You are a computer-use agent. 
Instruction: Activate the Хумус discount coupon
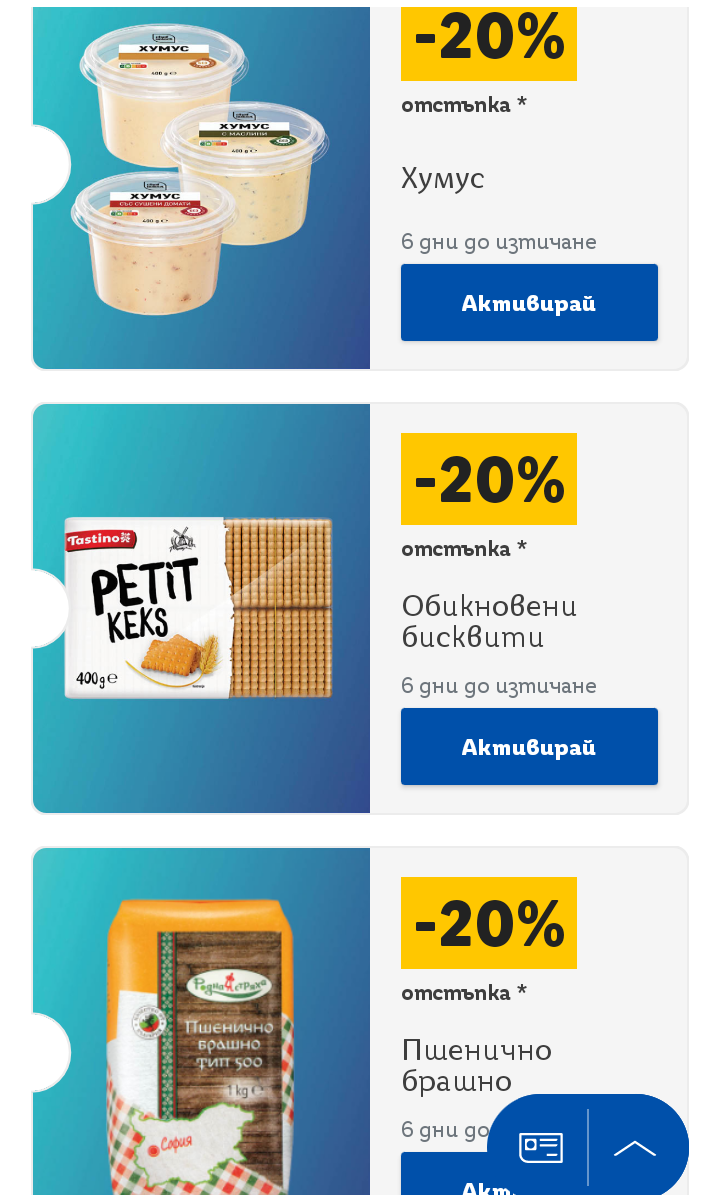529,303
